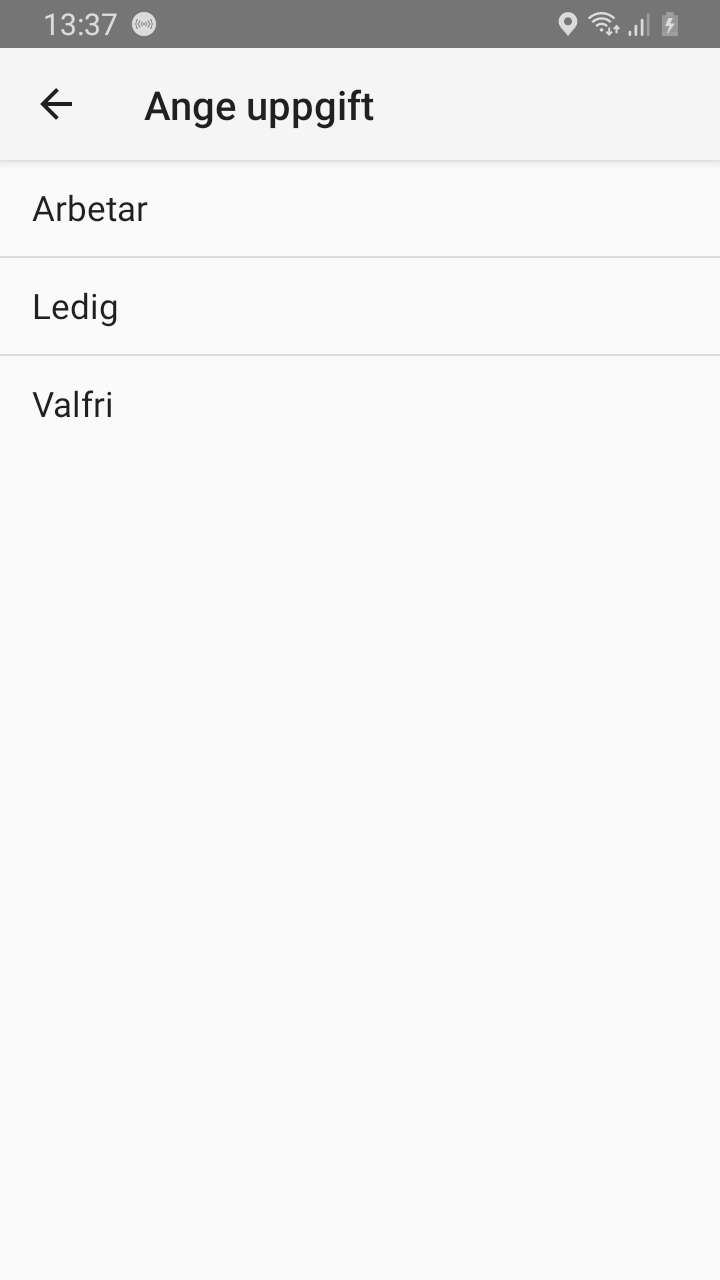The image size is (720, 1280).
Task: Select the Arbetar option
Action: [x=360, y=209]
